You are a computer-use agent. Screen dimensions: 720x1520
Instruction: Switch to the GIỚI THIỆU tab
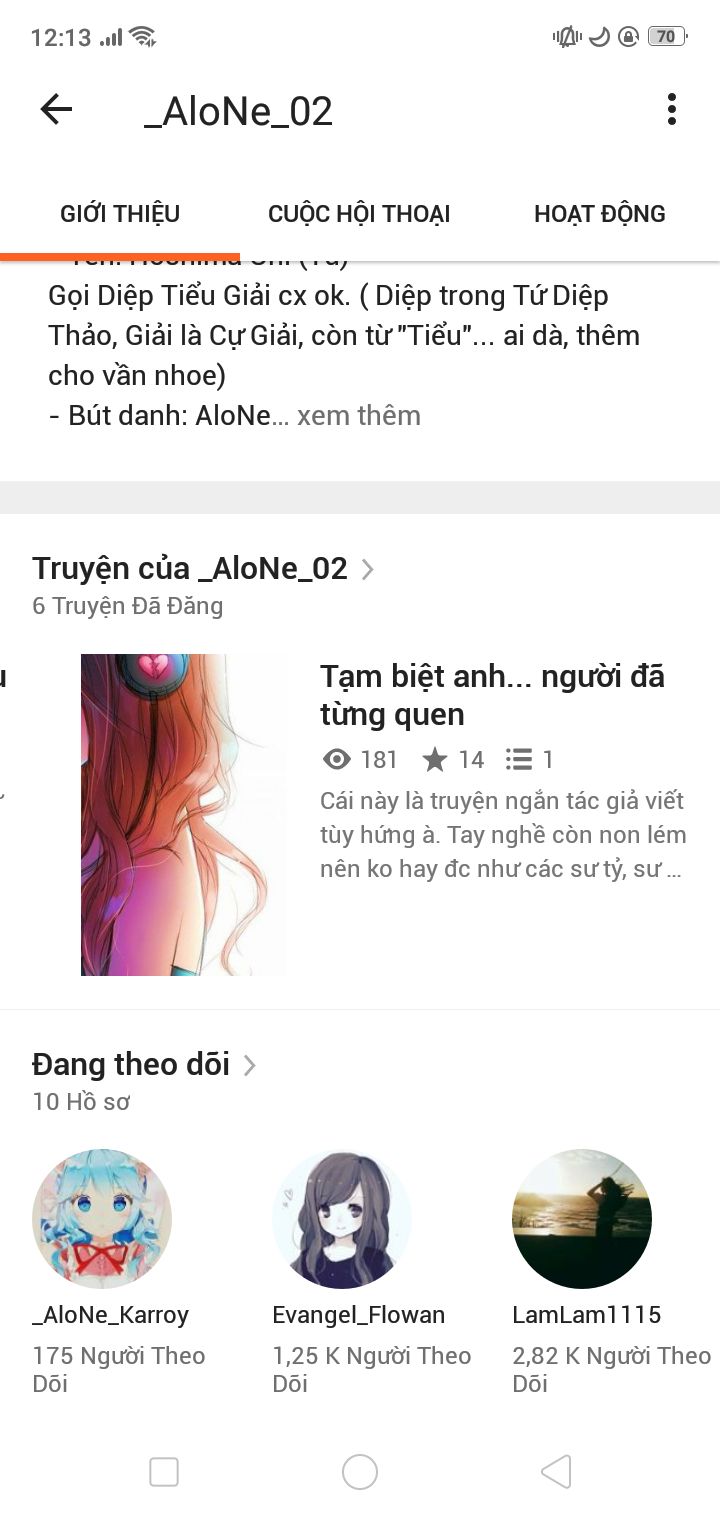tap(120, 214)
